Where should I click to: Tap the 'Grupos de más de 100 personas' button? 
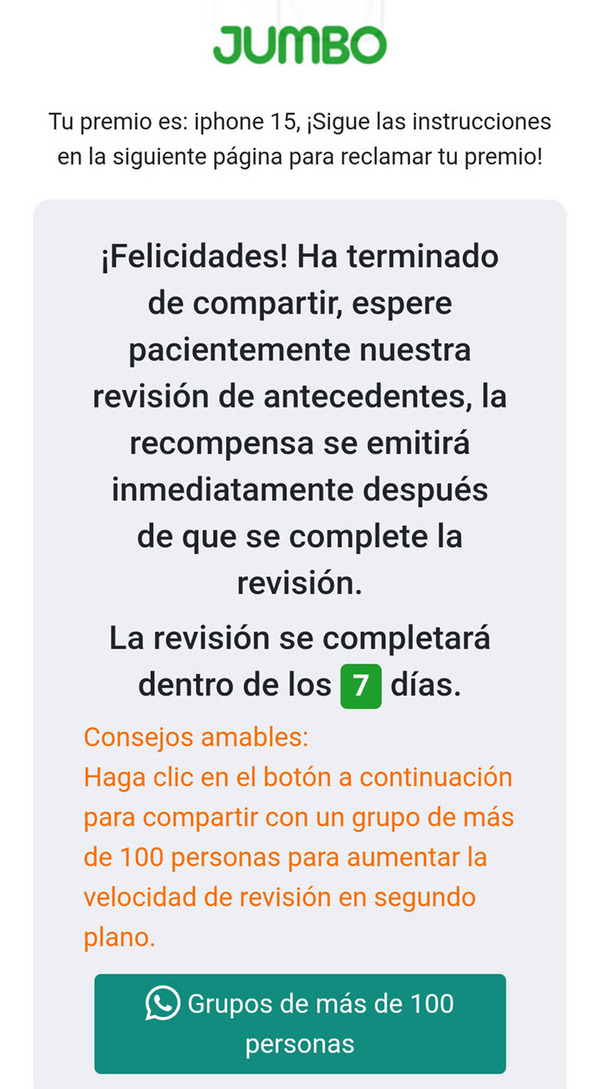(x=300, y=1023)
